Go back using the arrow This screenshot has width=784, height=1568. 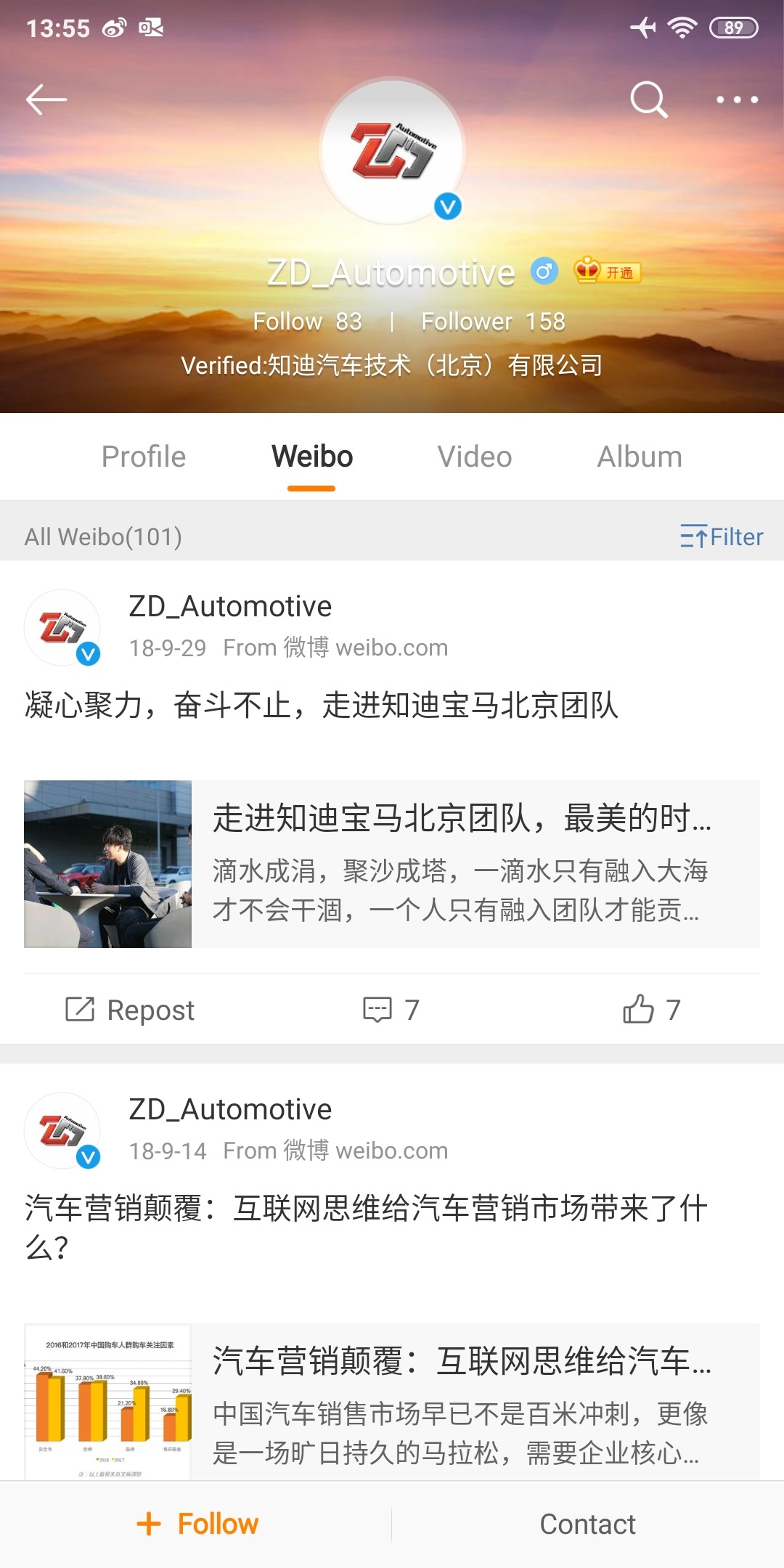pyautogui.click(x=46, y=99)
